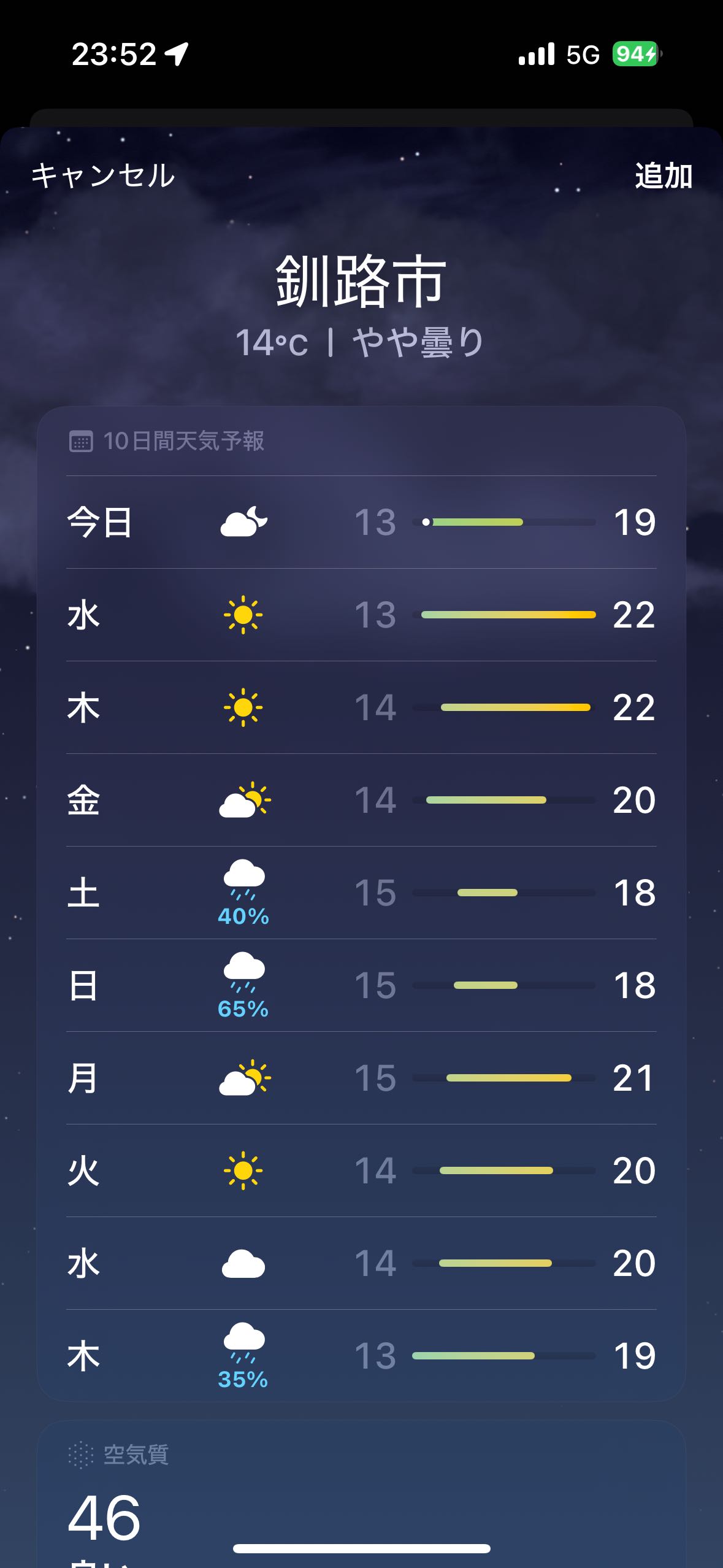Open the 土 row with 40% rain

coord(361,893)
